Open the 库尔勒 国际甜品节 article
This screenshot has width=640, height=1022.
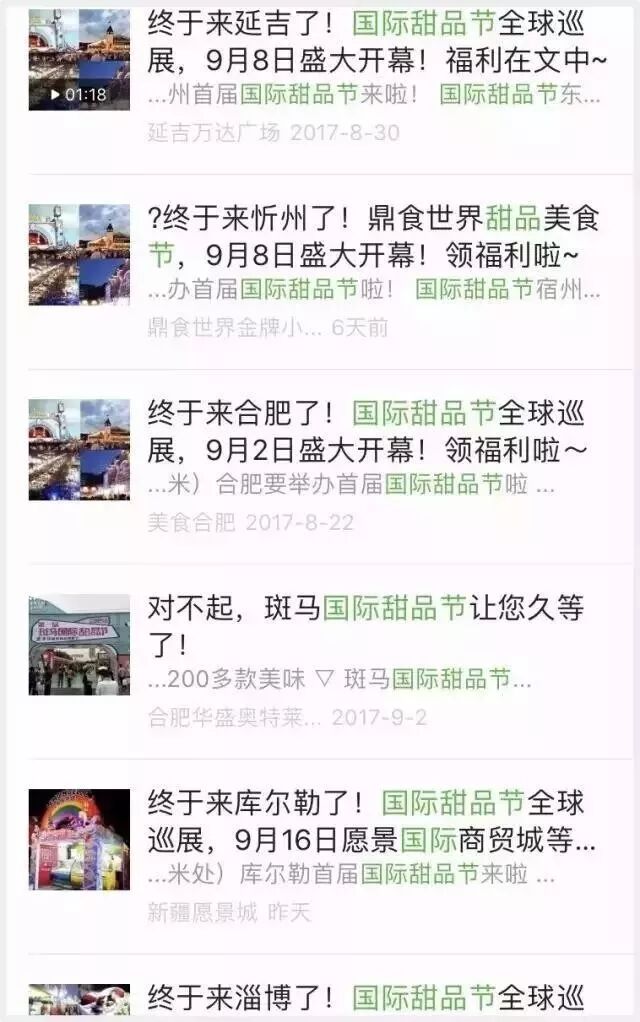(370, 820)
